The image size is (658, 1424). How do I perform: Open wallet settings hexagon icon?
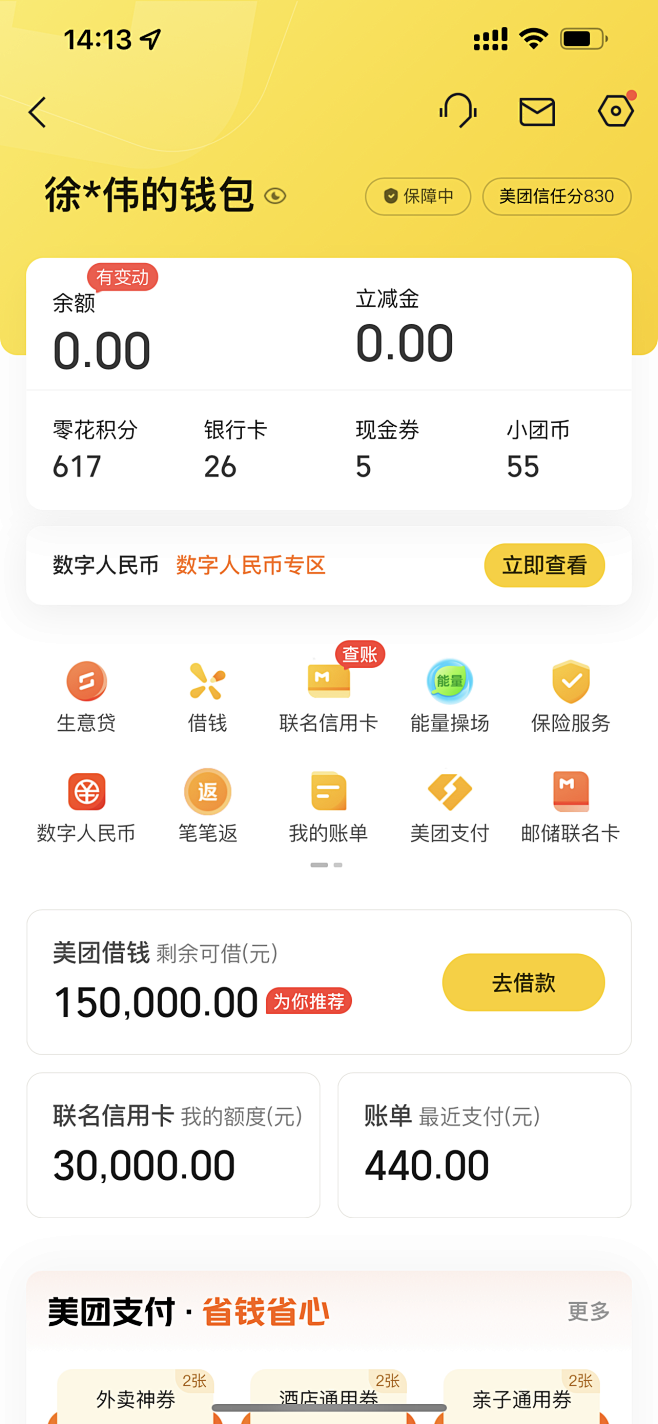(x=616, y=110)
